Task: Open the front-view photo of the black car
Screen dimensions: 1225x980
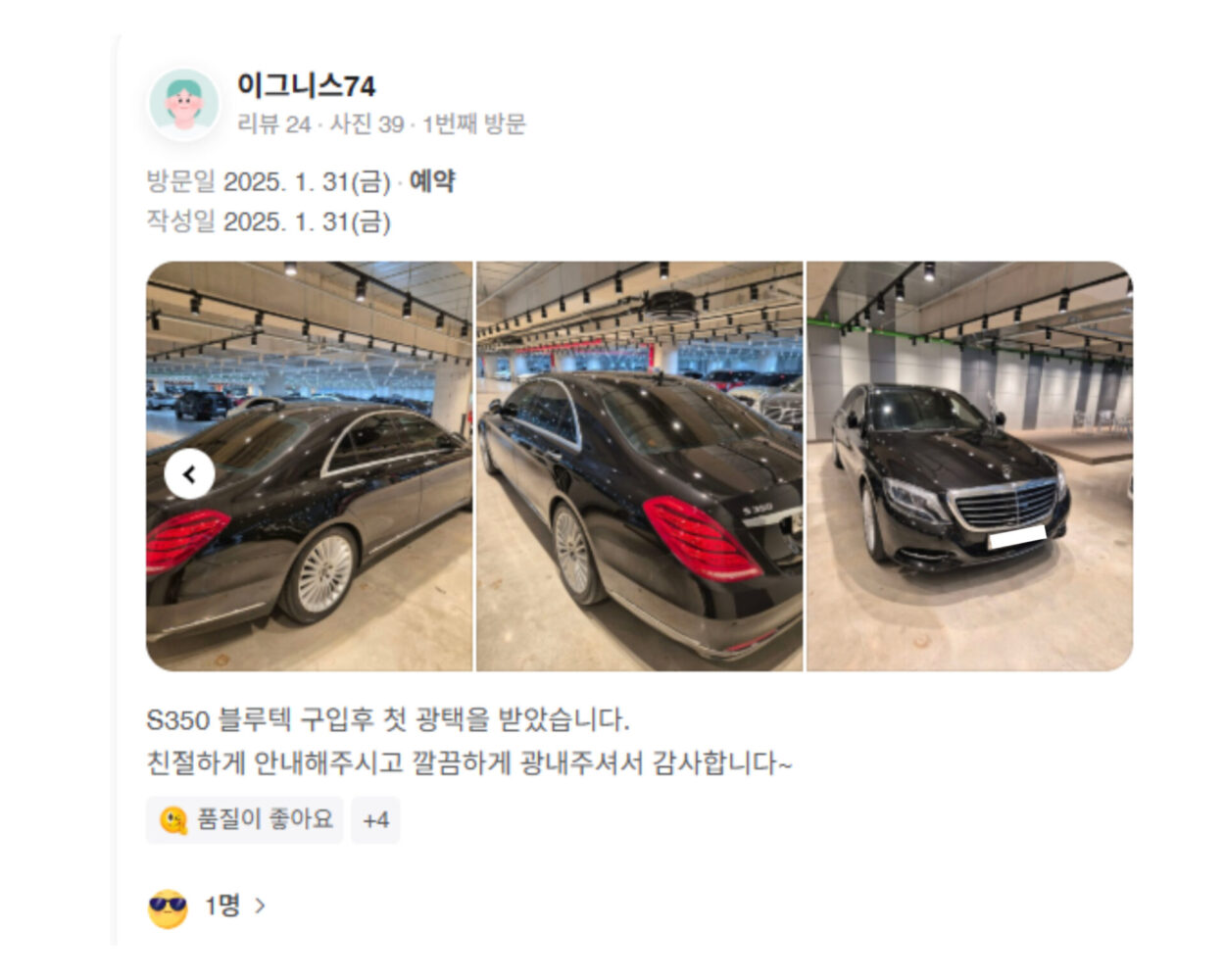Action: [x=969, y=466]
